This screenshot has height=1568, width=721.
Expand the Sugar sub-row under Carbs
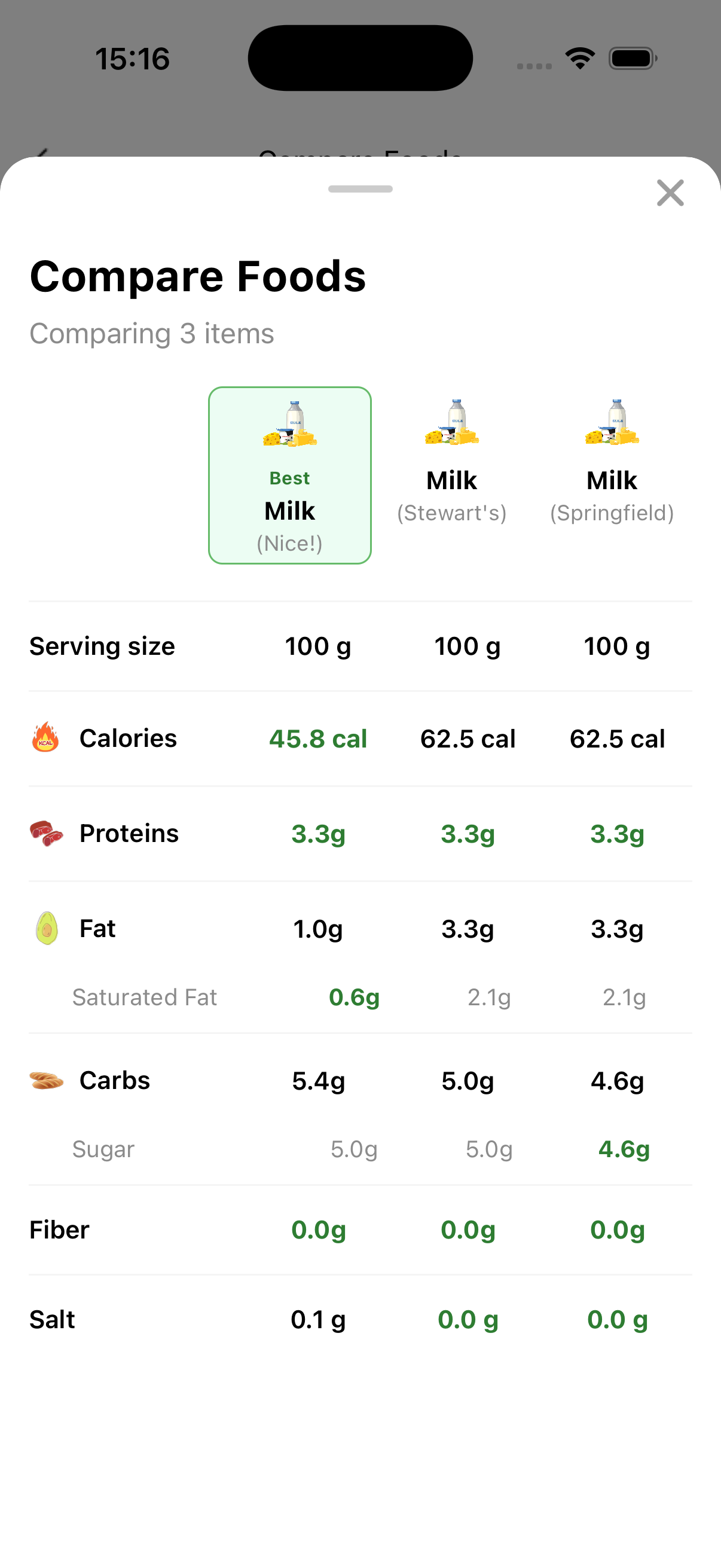103,1149
